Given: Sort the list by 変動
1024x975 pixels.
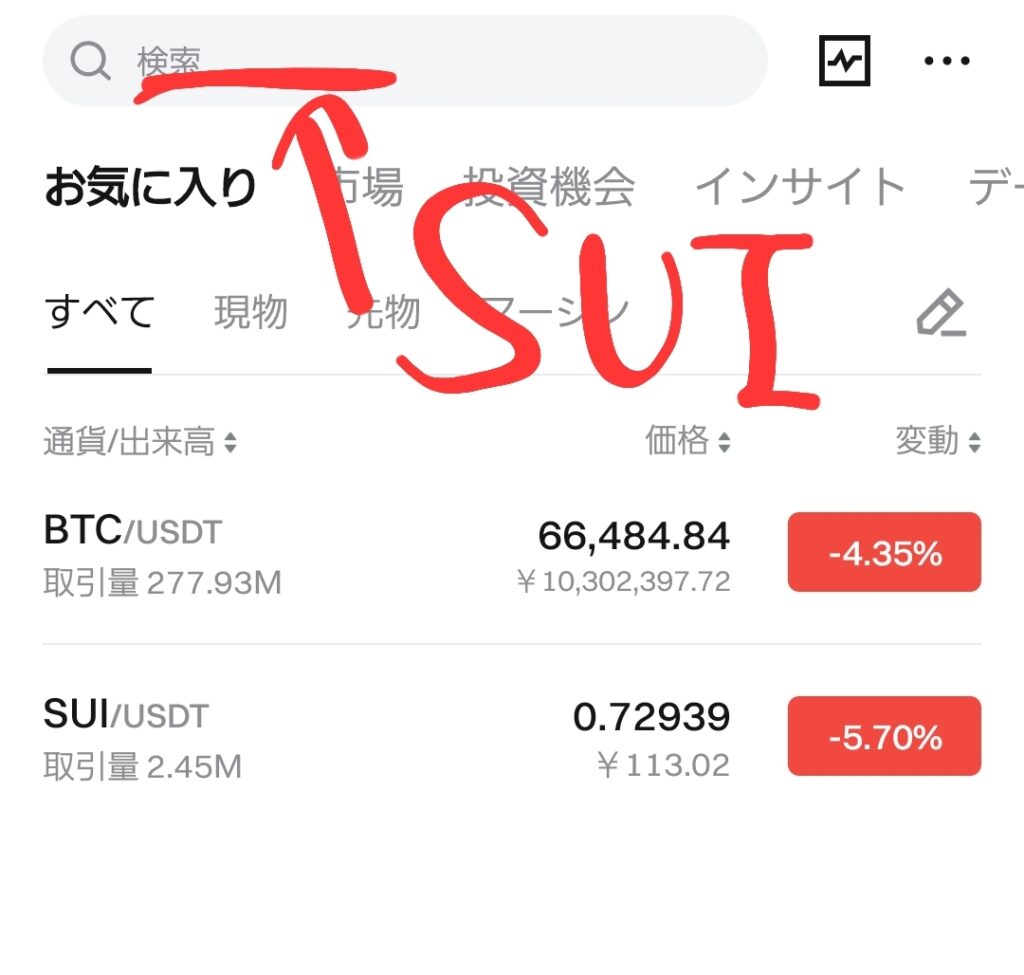Looking at the screenshot, I should (x=937, y=441).
